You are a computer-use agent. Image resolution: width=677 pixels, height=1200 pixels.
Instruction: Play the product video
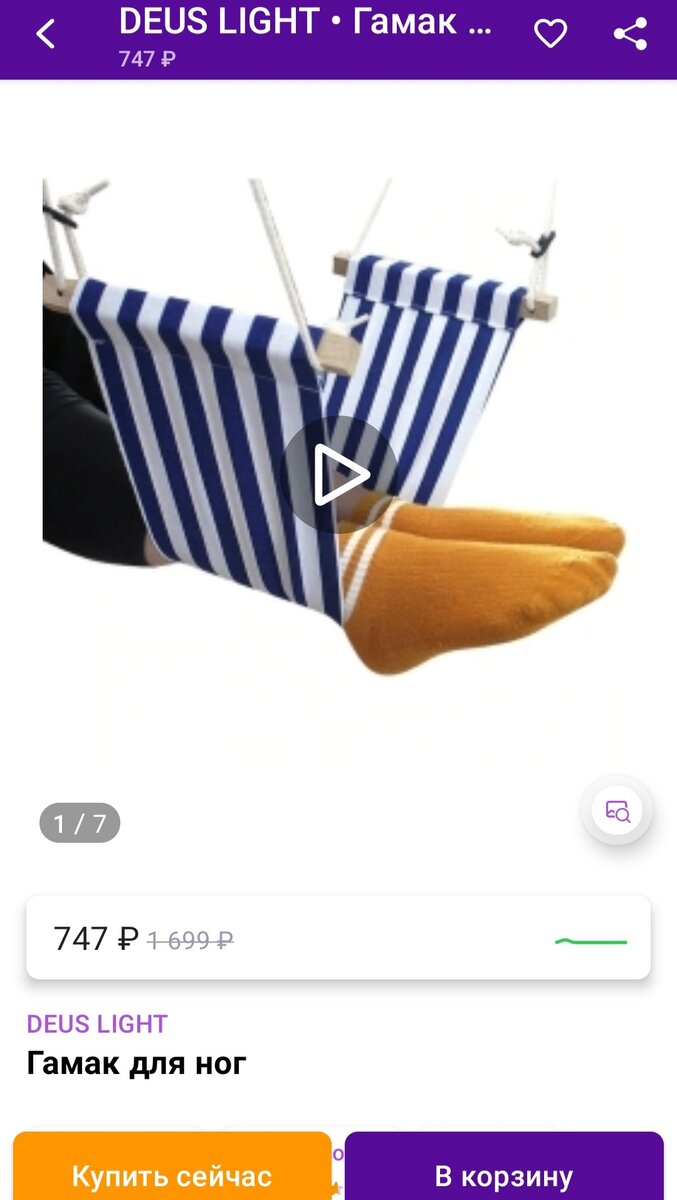pyautogui.click(x=339, y=475)
